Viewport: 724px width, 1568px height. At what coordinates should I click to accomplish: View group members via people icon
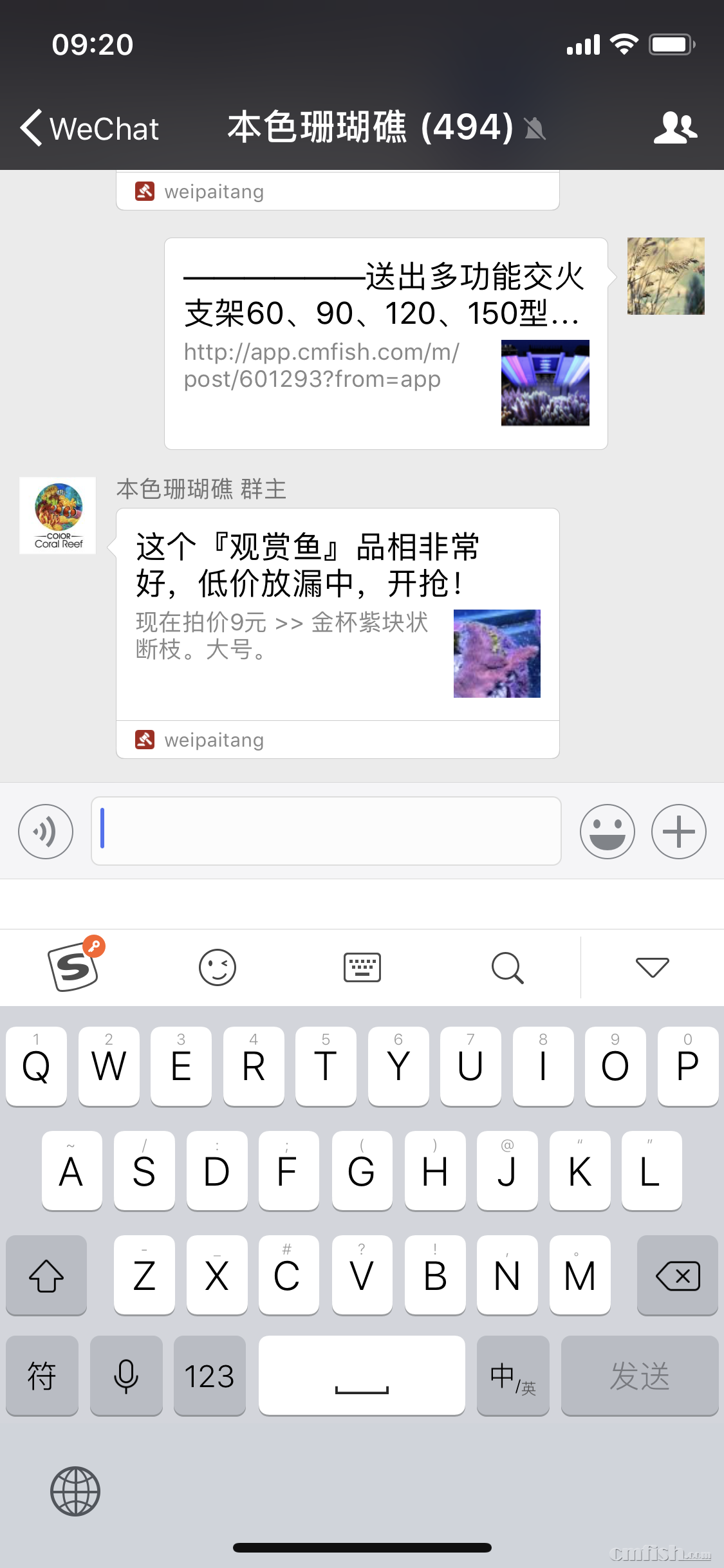(676, 127)
